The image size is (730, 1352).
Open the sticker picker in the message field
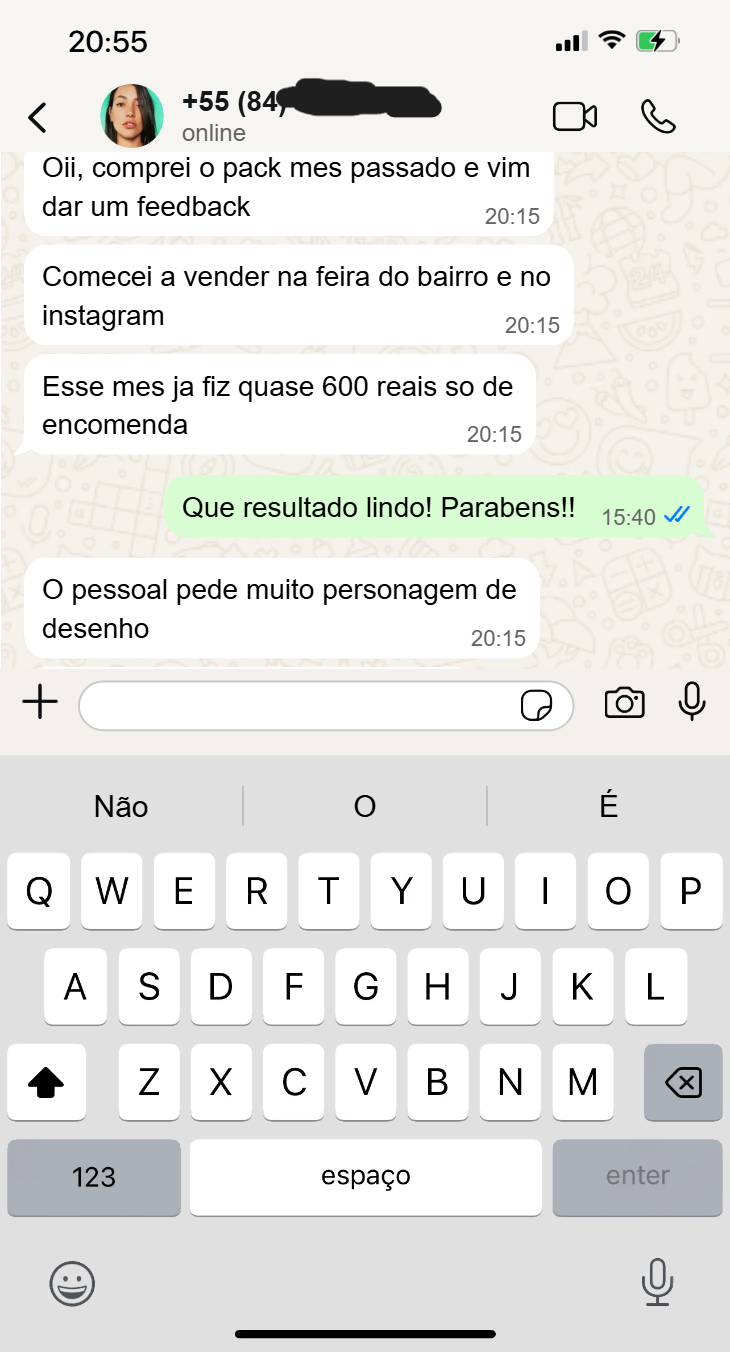coord(538,705)
